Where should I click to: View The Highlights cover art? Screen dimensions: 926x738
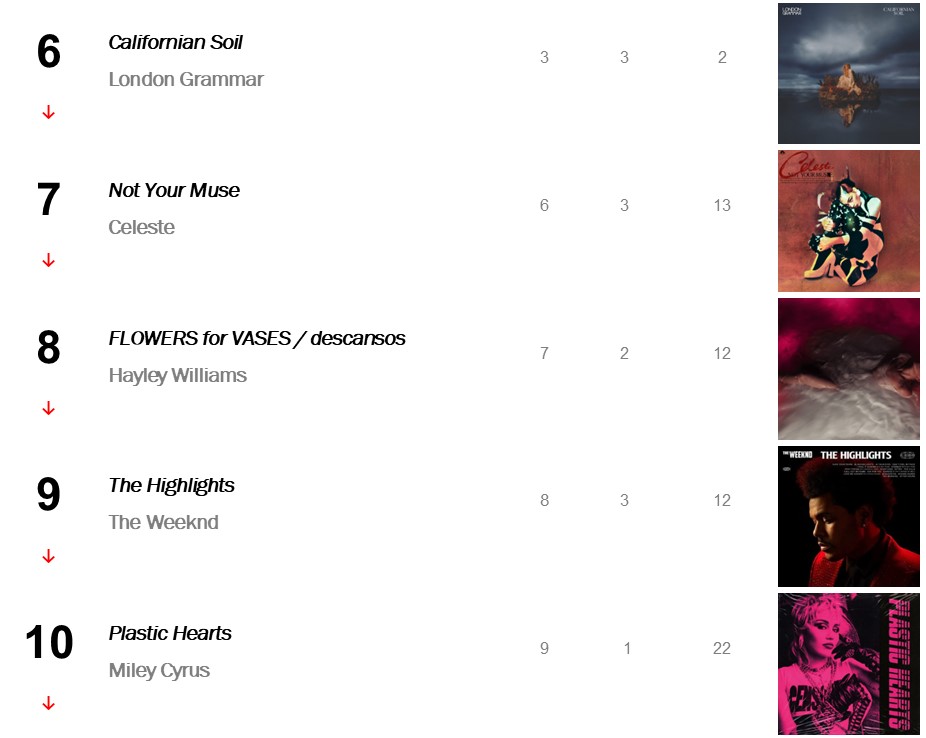click(848, 517)
